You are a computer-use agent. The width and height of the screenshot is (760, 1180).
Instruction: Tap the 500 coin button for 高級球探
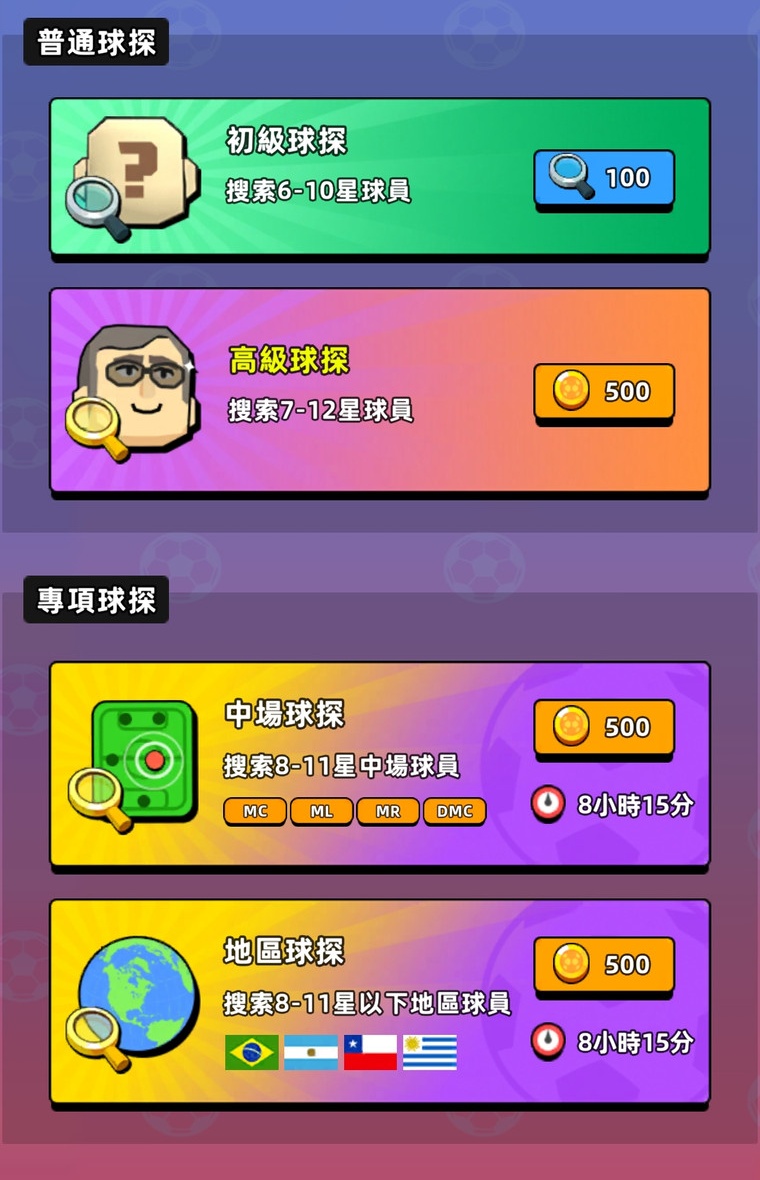pos(603,391)
